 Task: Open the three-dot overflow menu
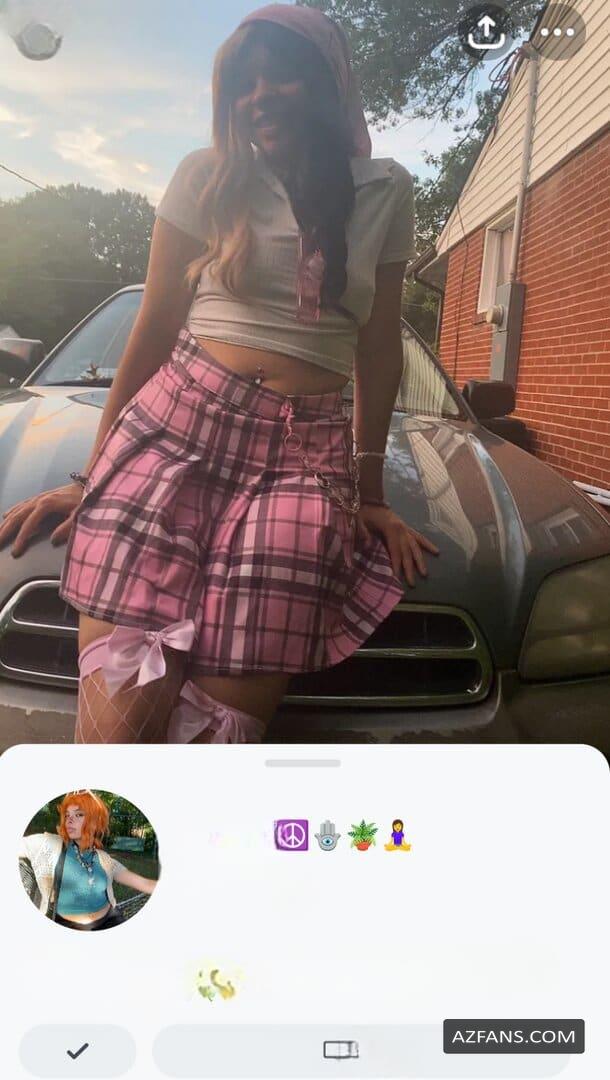pyautogui.click(x=557, y=32)
